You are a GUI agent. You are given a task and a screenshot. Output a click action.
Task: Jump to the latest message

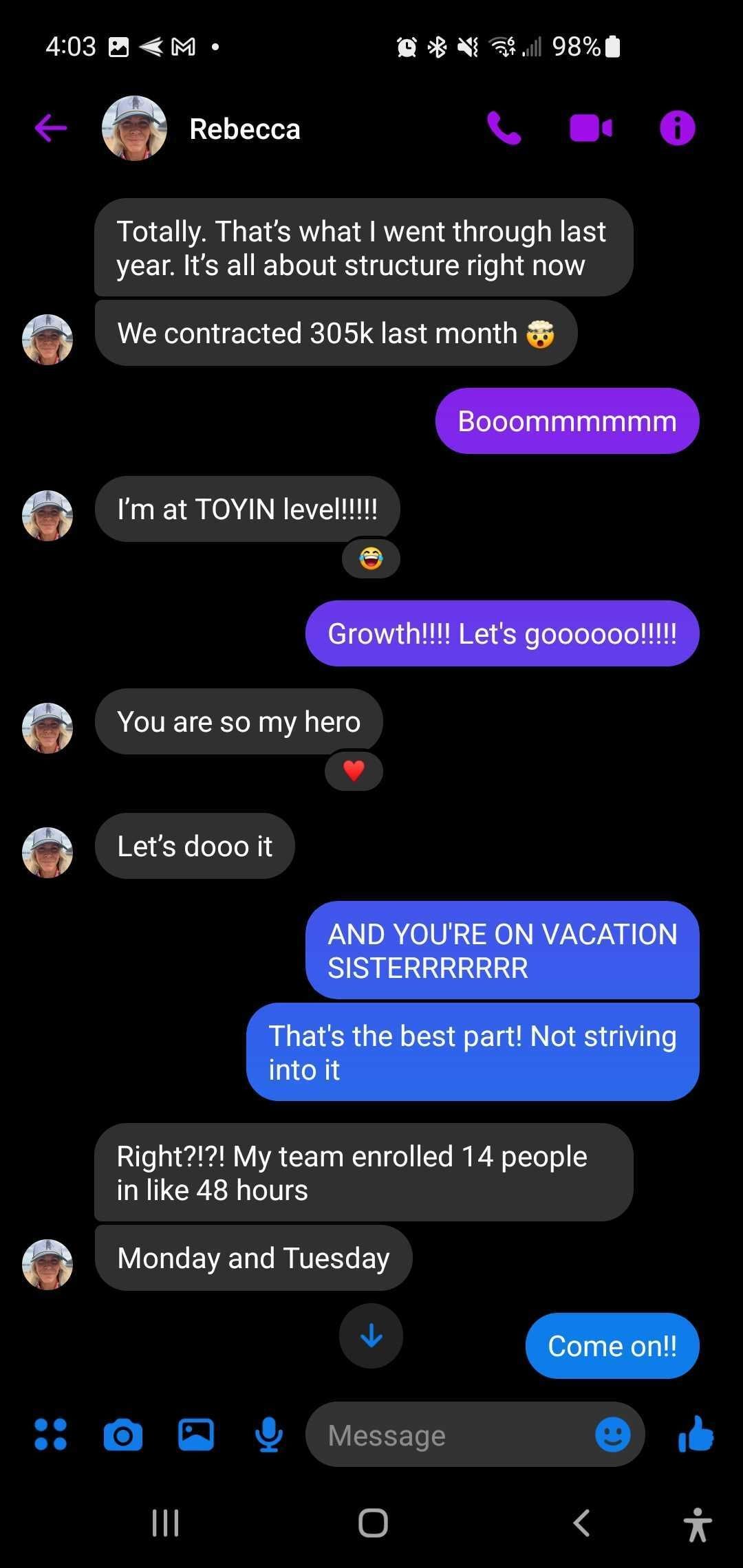point(371,1336)
